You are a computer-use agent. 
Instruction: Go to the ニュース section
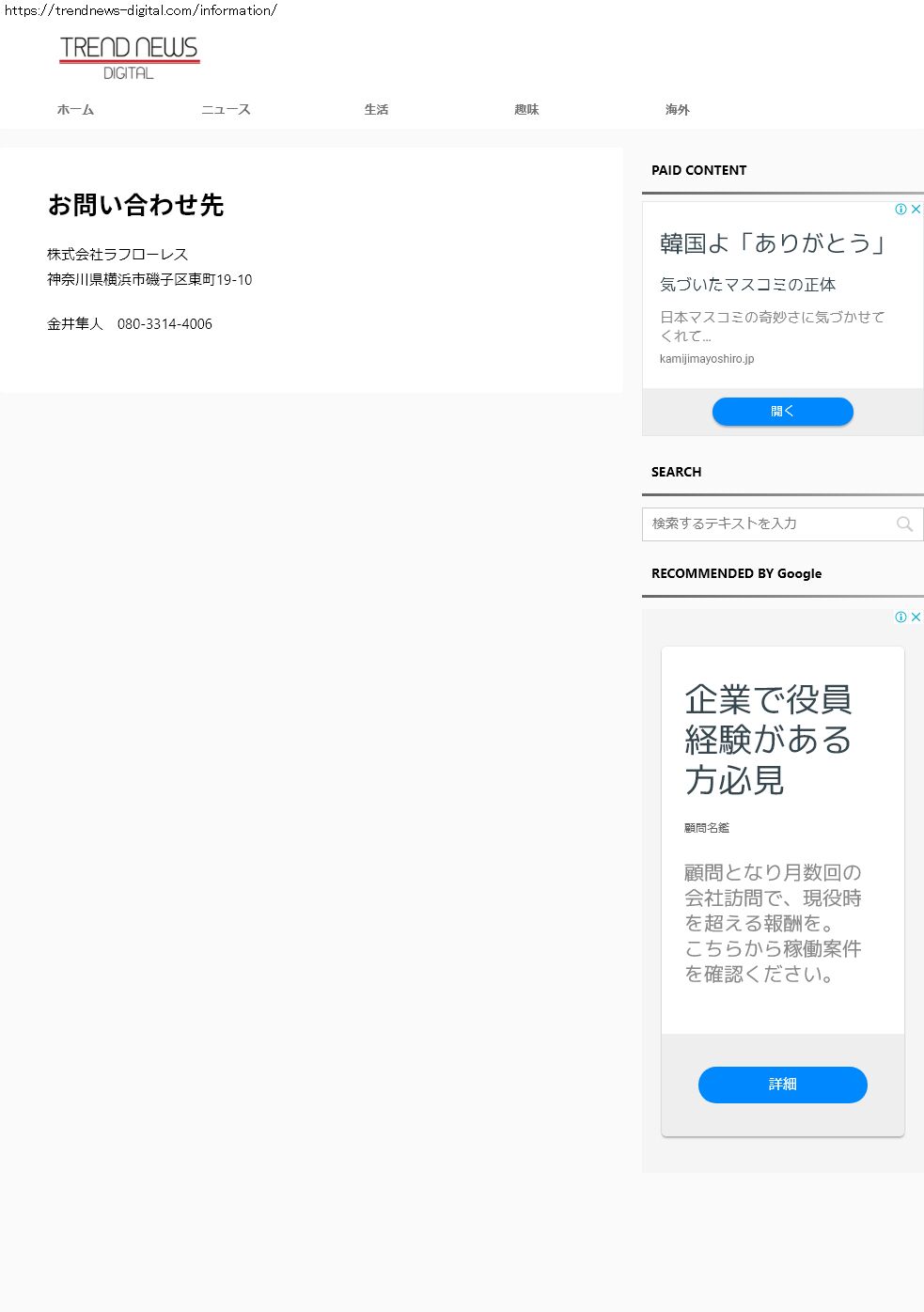pos(226,110)
